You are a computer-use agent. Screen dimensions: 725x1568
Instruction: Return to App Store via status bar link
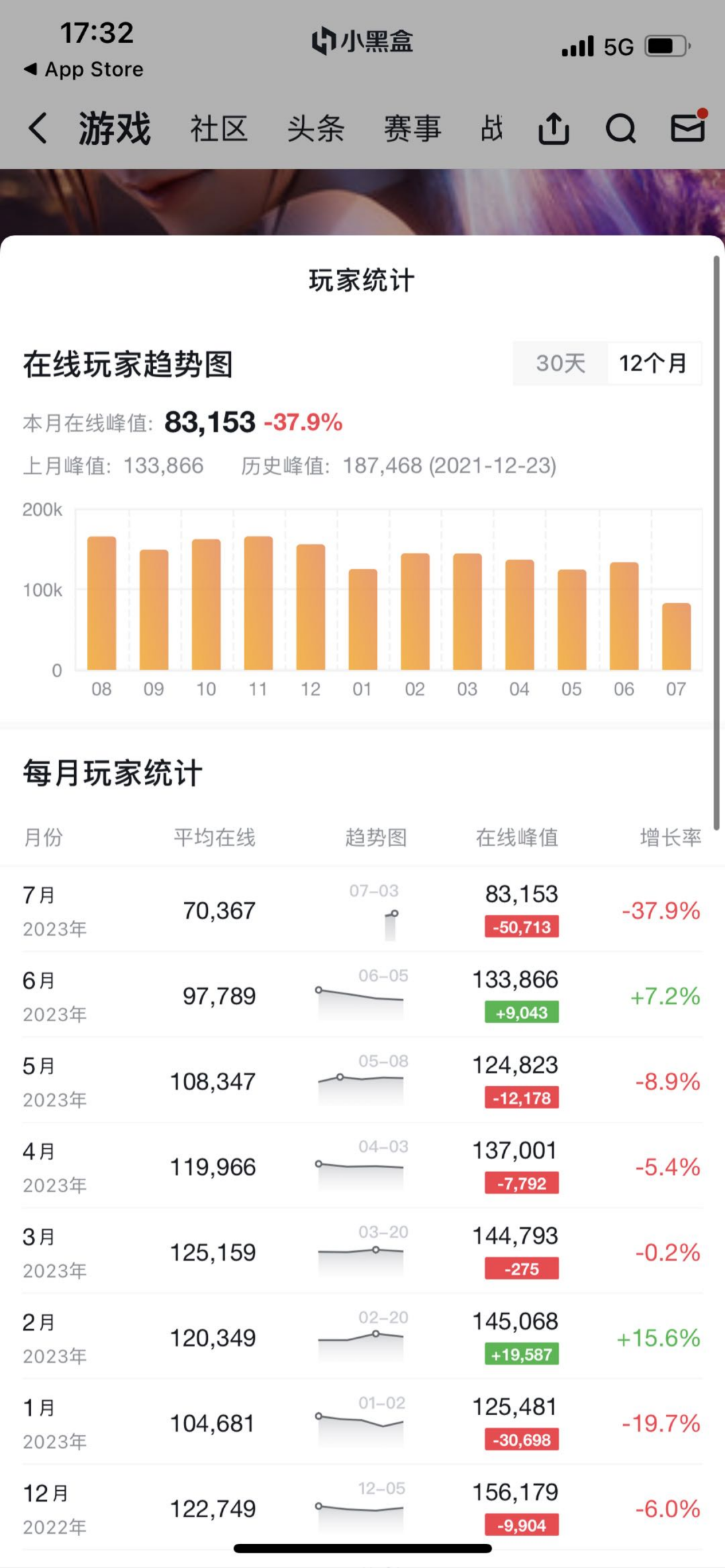84,69
